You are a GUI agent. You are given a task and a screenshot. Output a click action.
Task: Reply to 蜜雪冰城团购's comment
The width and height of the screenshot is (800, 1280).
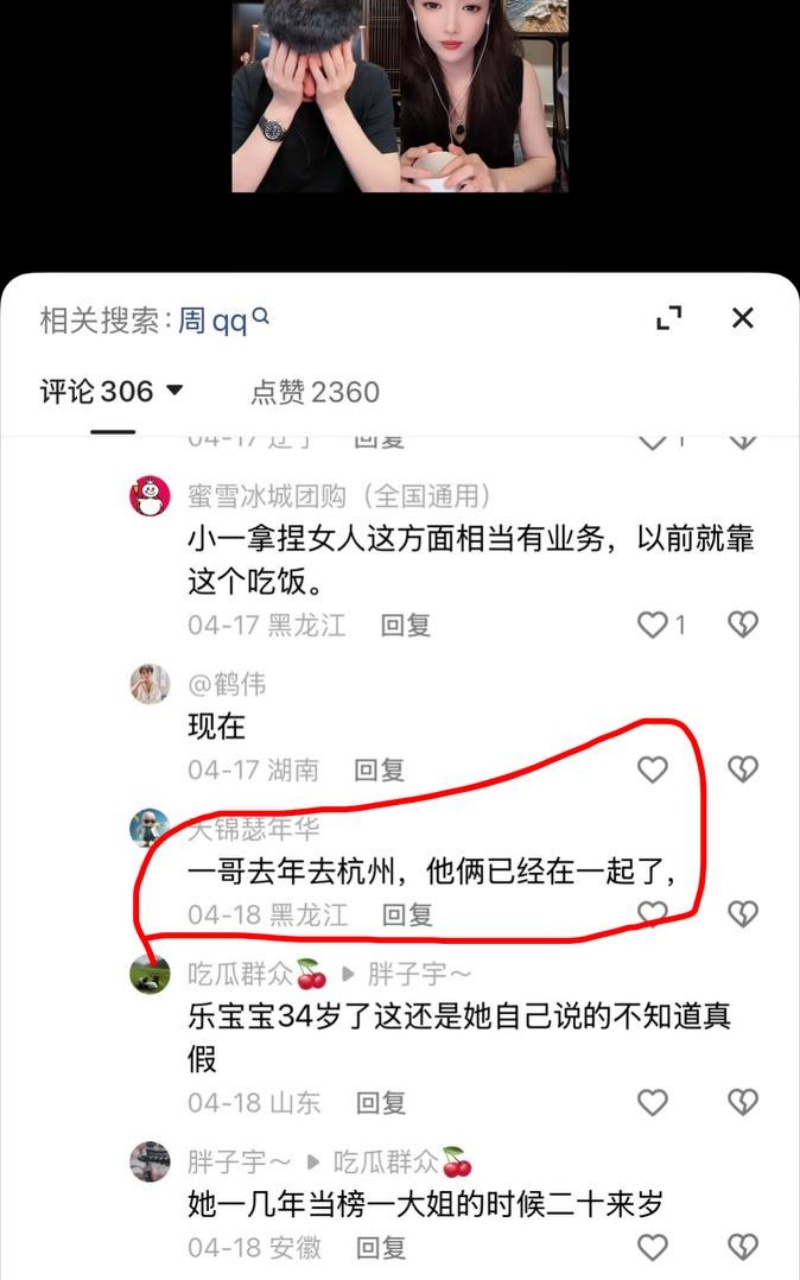pos(406,625)
